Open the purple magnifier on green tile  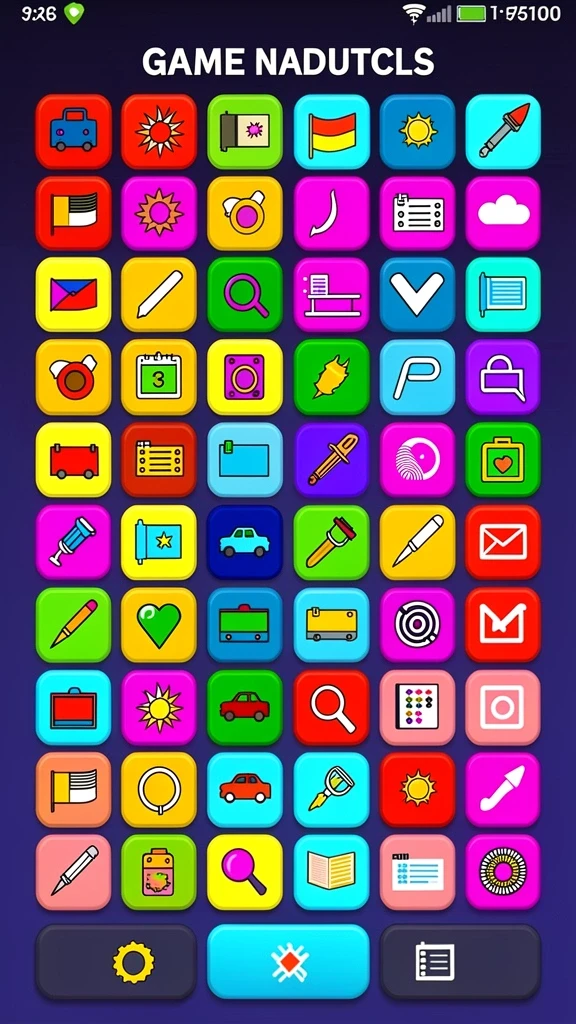pyautogui.click(x=245, y=295)
